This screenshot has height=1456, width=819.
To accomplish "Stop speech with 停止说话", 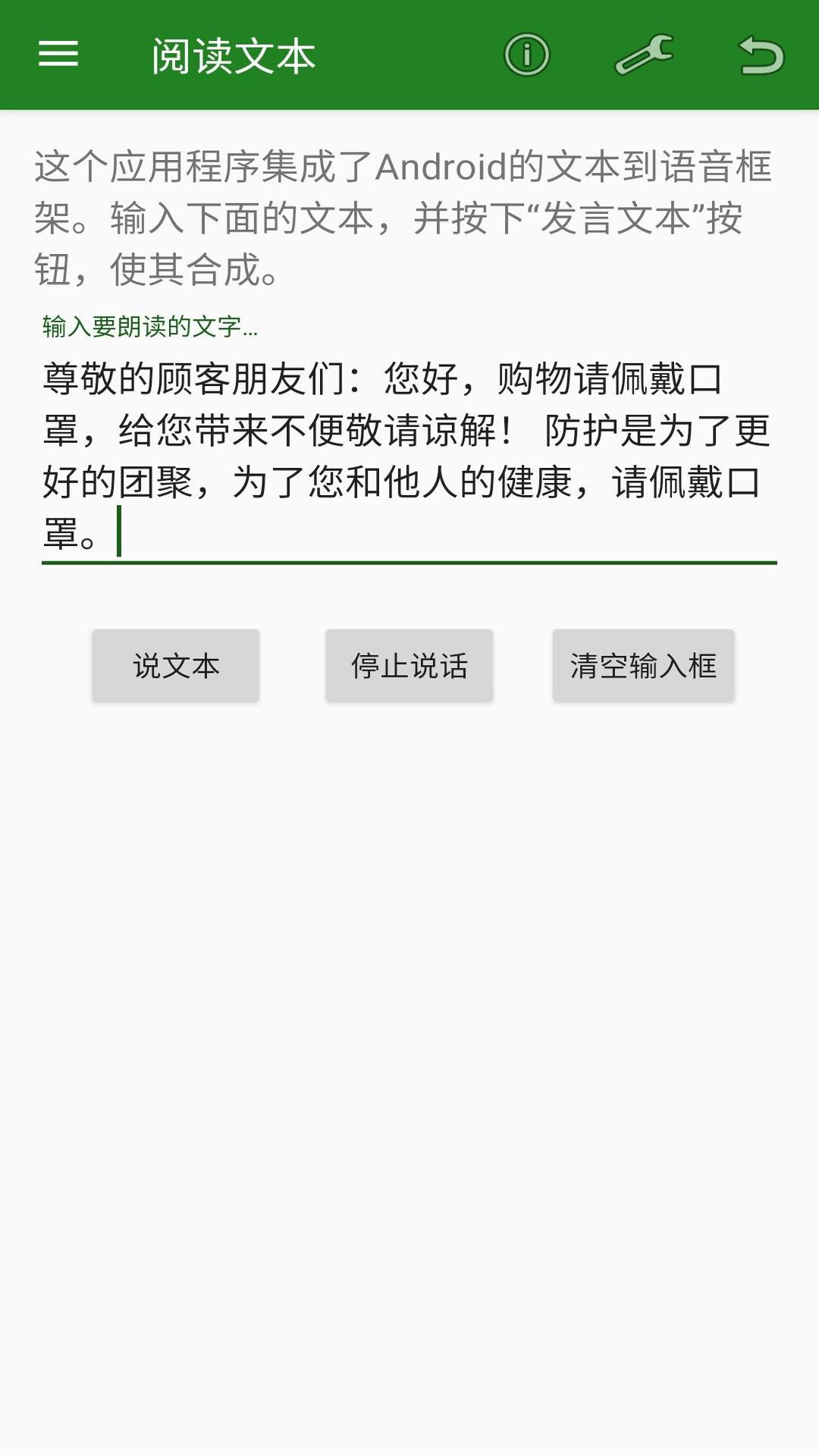I will click(x=409, y=666).
